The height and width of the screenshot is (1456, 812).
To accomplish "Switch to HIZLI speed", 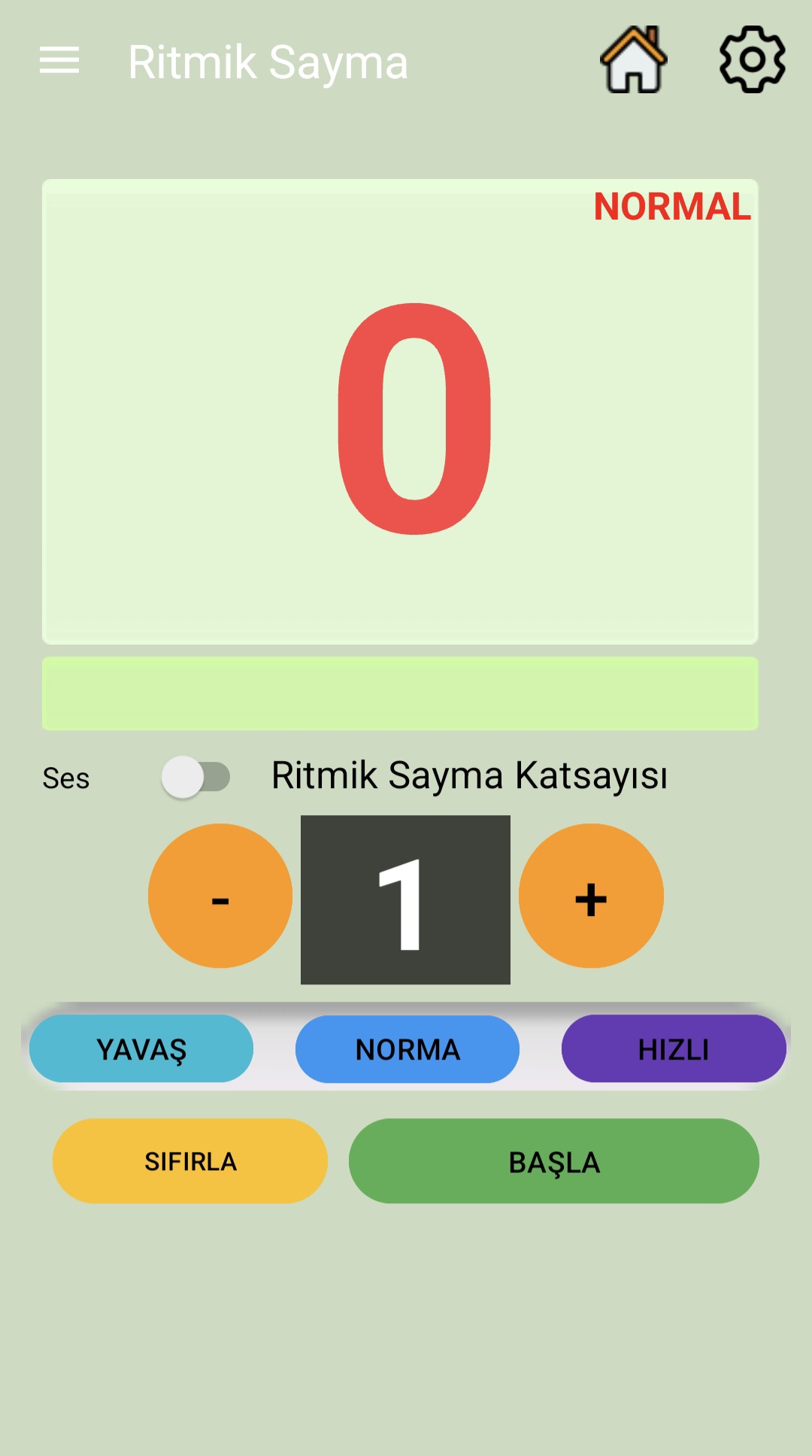I will click(x=674, y=1048).
